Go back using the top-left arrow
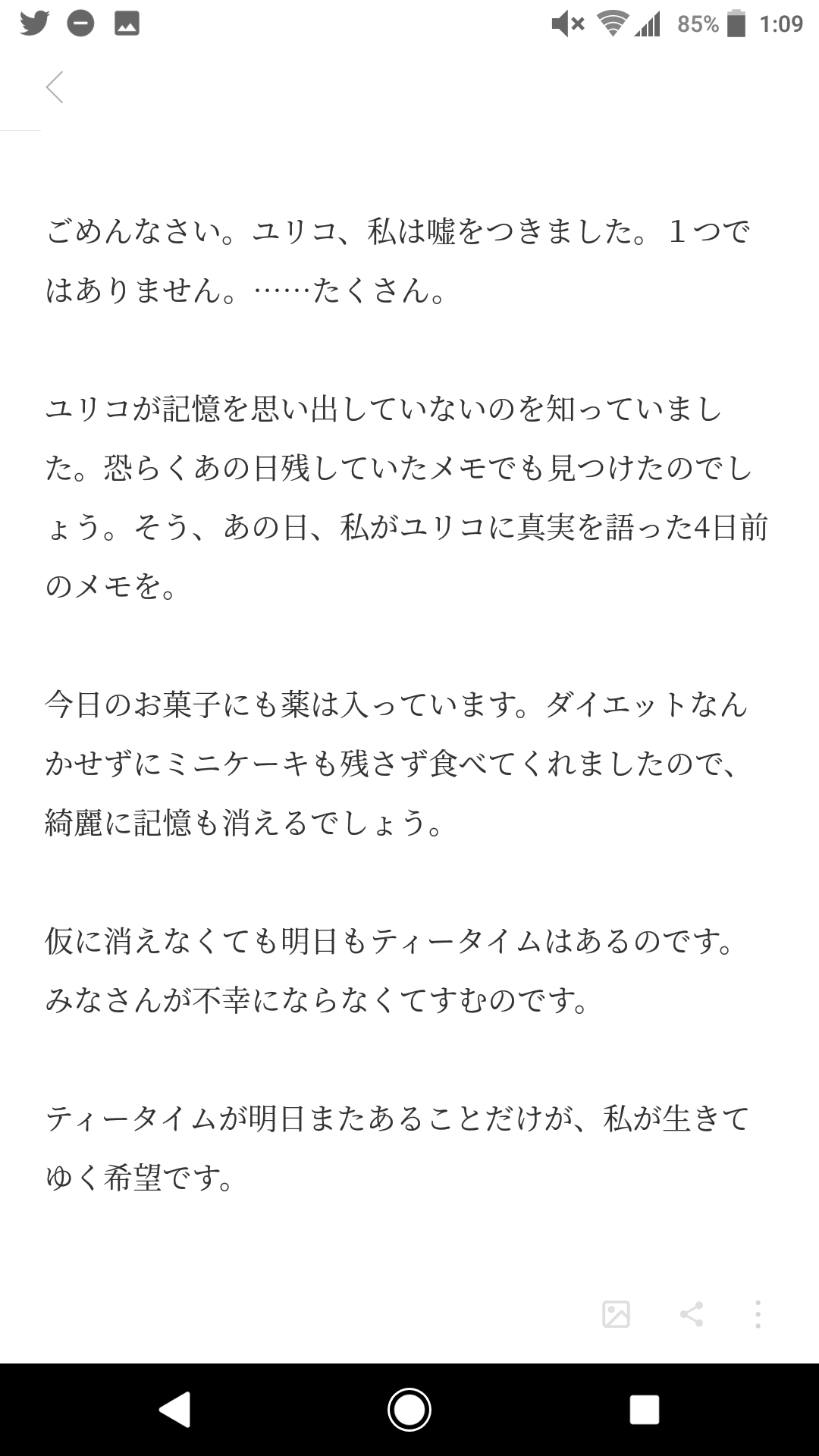The height and width of the screenshot is (1456, 819). tap(55, 87)
